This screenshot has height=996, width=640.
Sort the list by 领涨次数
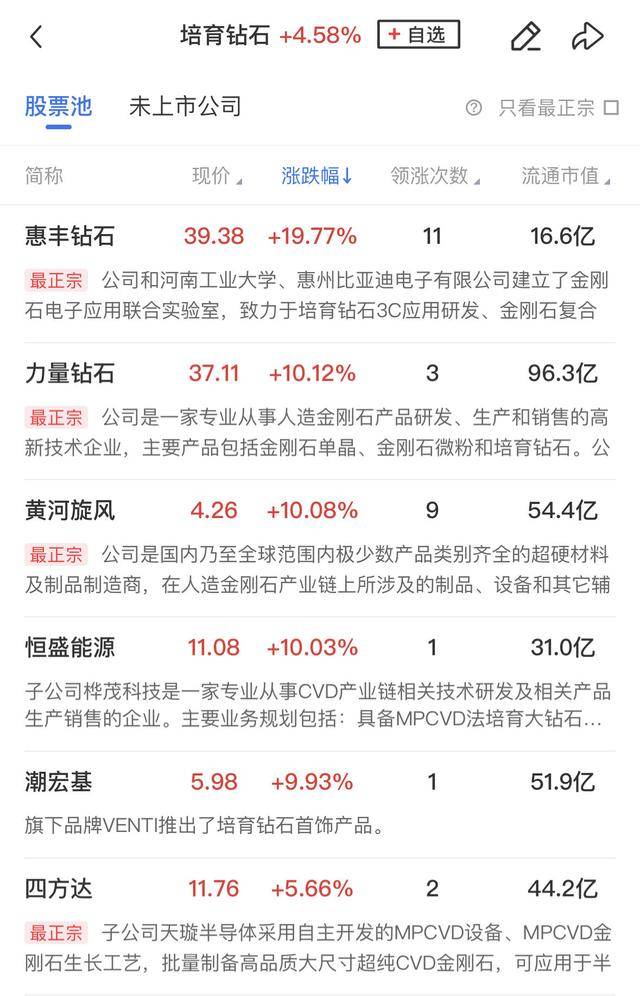click(434, 176)
